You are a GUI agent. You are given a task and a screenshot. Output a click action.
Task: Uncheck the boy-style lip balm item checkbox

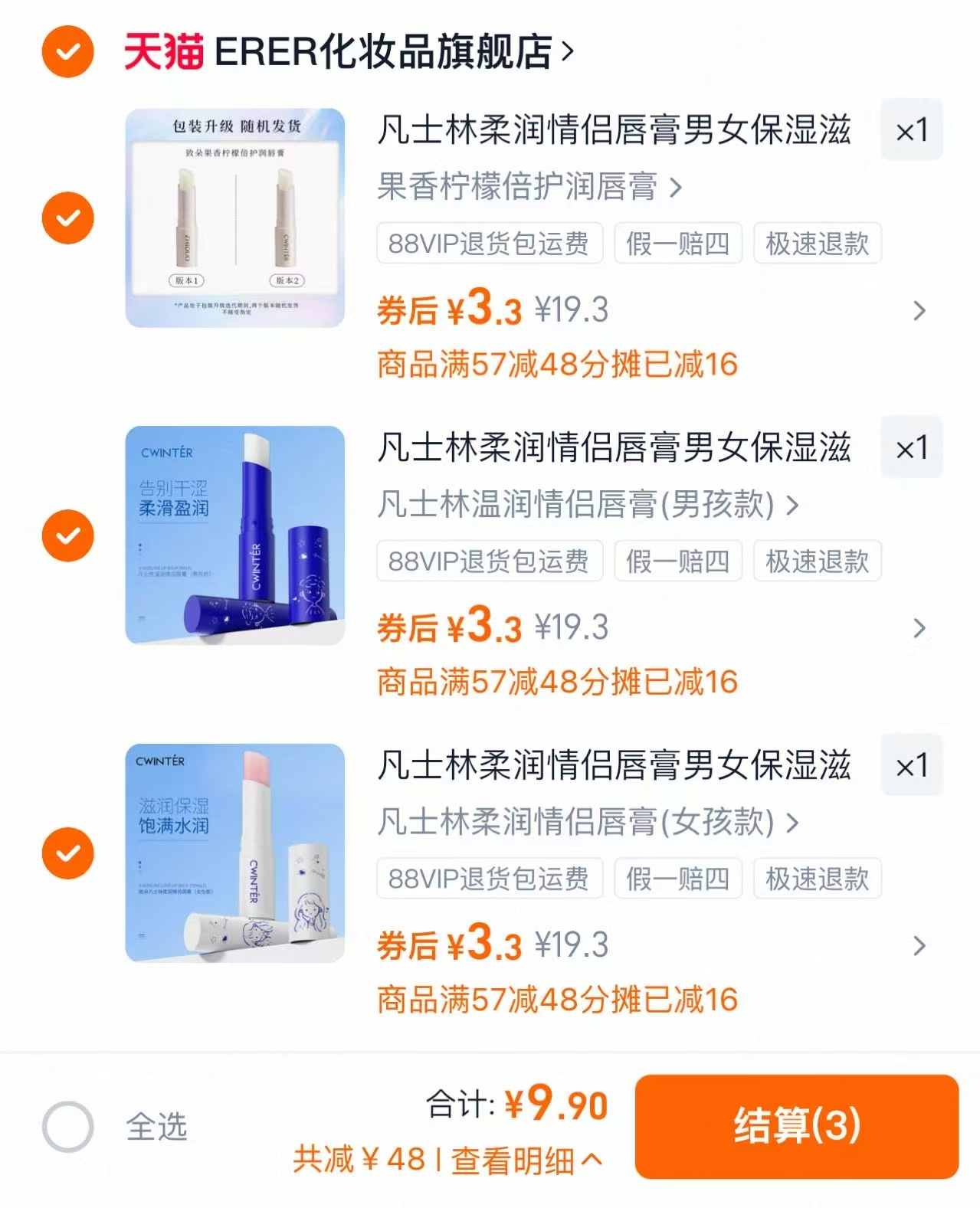[x=67, y=534]
